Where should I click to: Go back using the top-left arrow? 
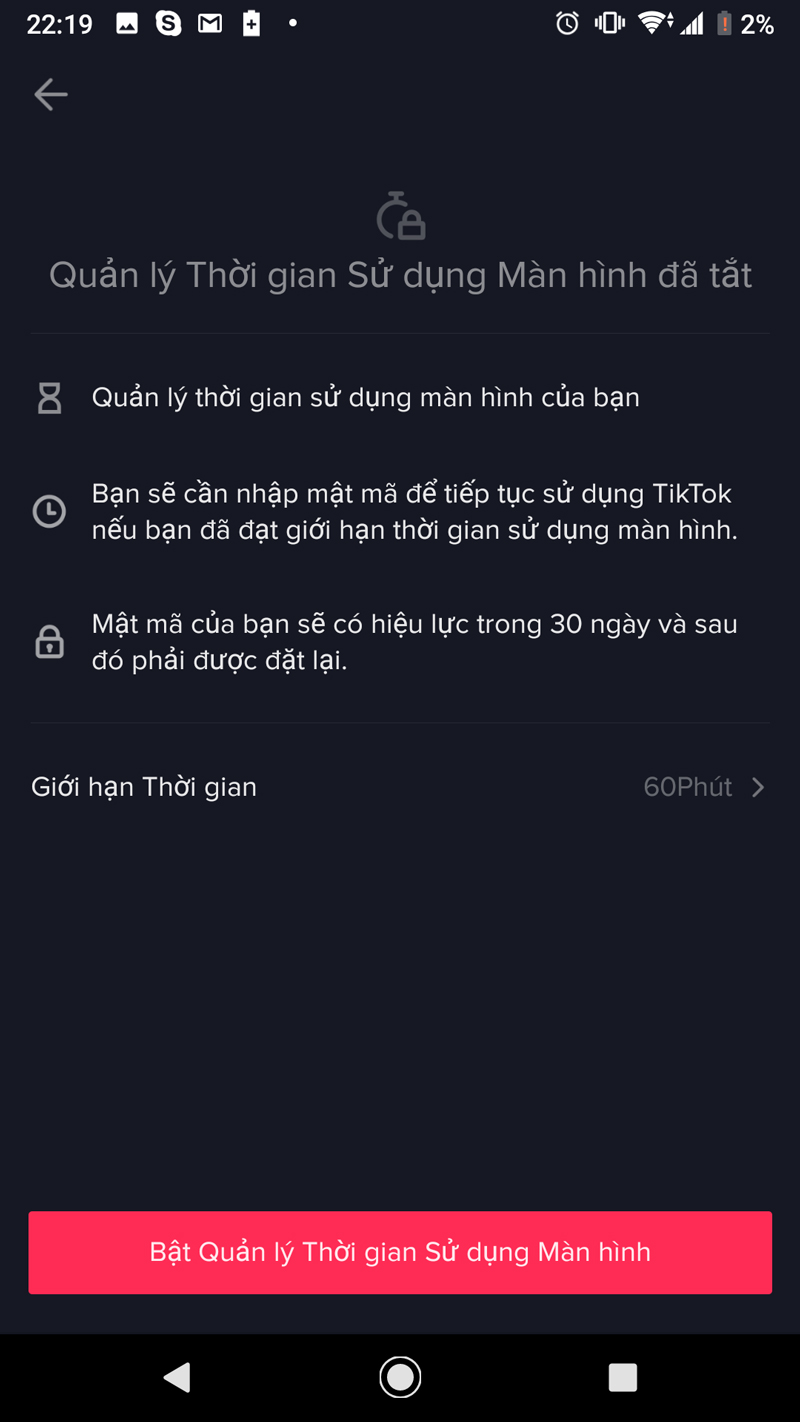pos(50,95)
